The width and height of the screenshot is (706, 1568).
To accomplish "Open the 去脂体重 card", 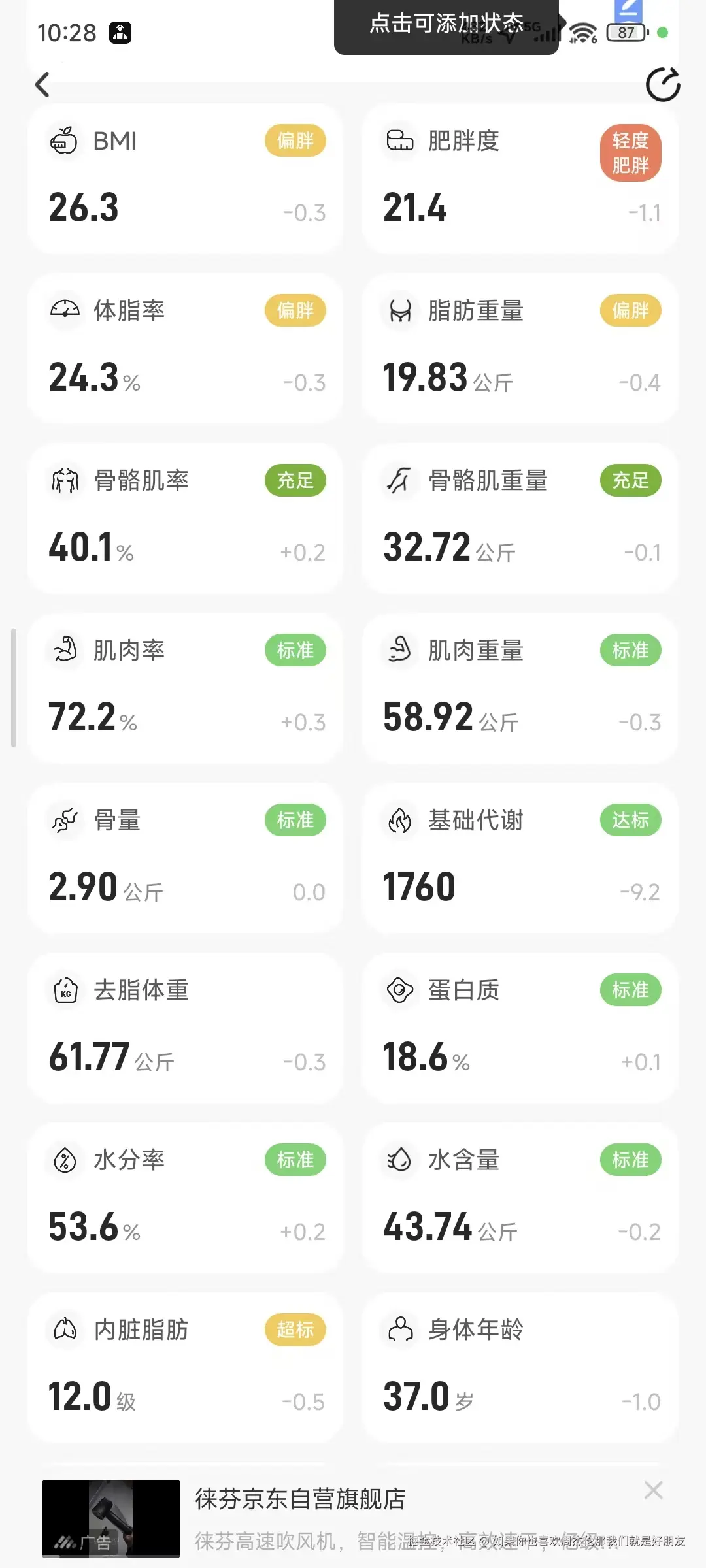I will [x=186, y=1028].
